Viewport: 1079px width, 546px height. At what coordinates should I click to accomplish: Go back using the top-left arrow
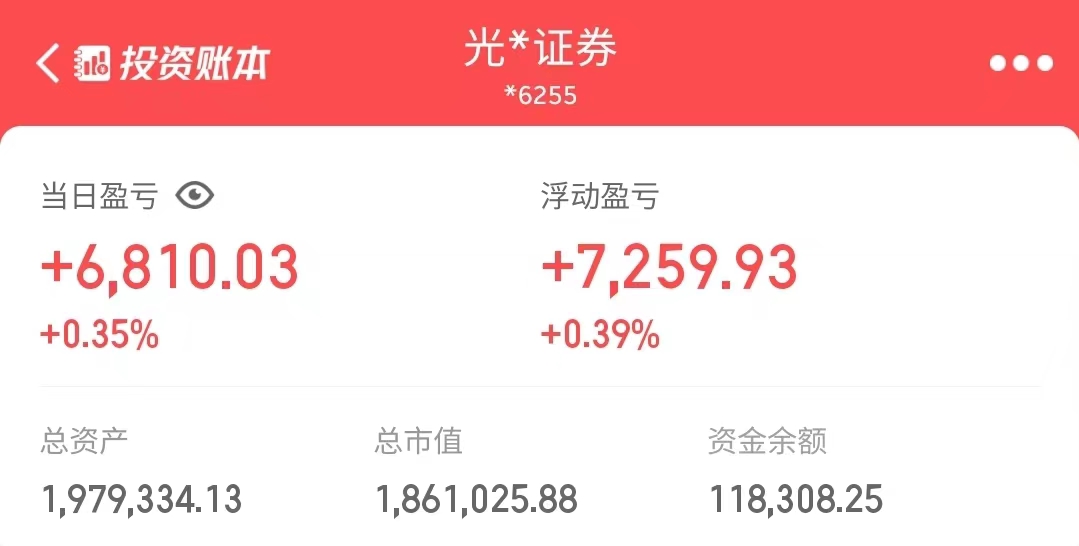click(x=48, y=63)
